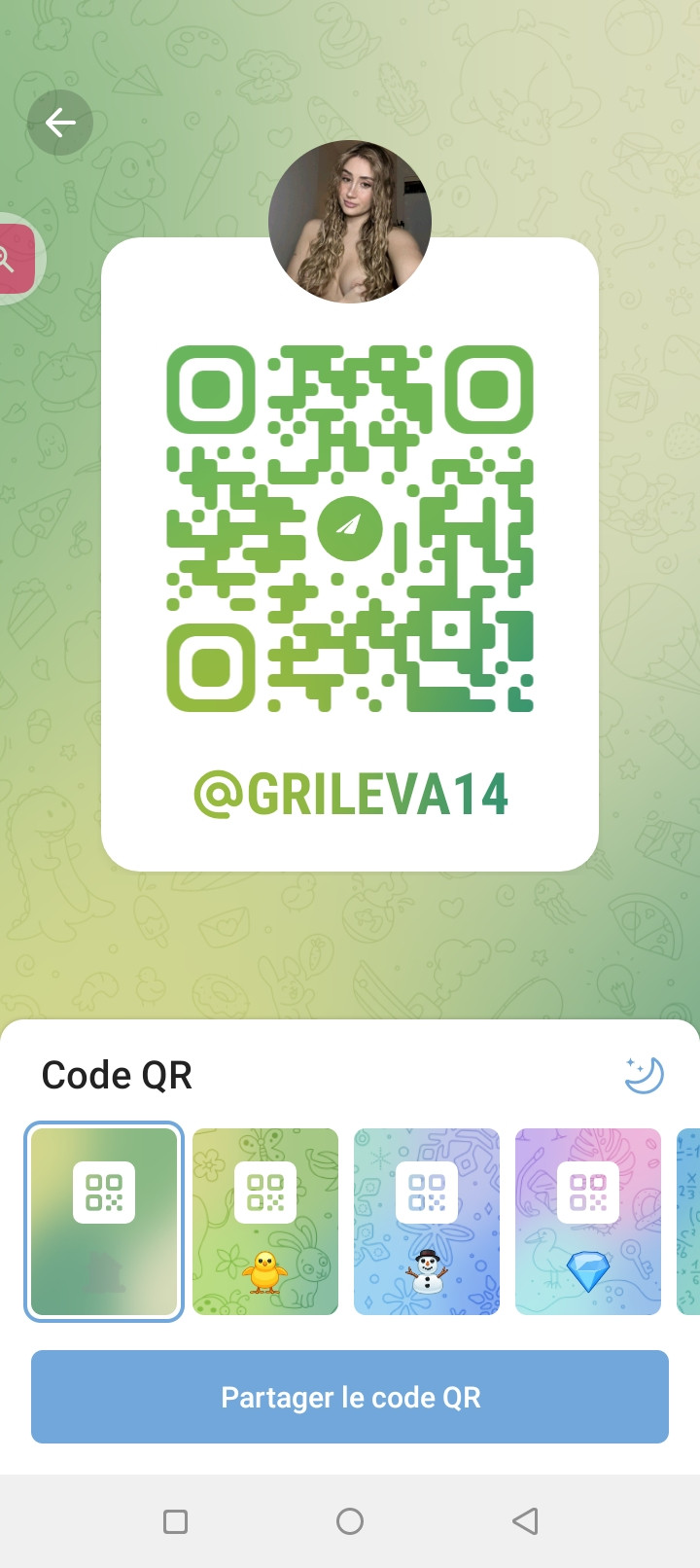Pick the diamond QR theme
The width and height of the screenshot is (700, 1568).
click(x=588, y=1222)
